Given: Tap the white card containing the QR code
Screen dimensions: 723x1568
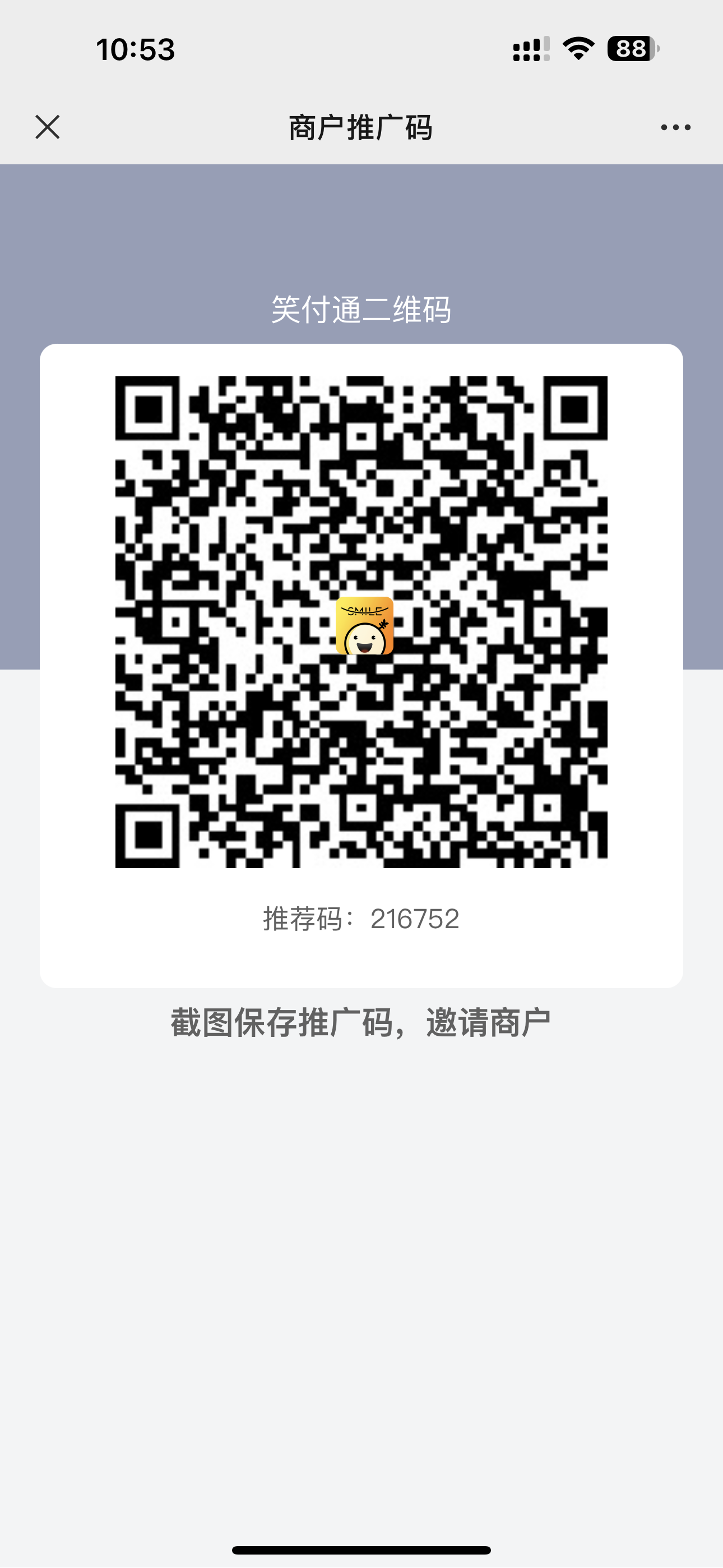Looking at the screenshot, I should [361, 670].
